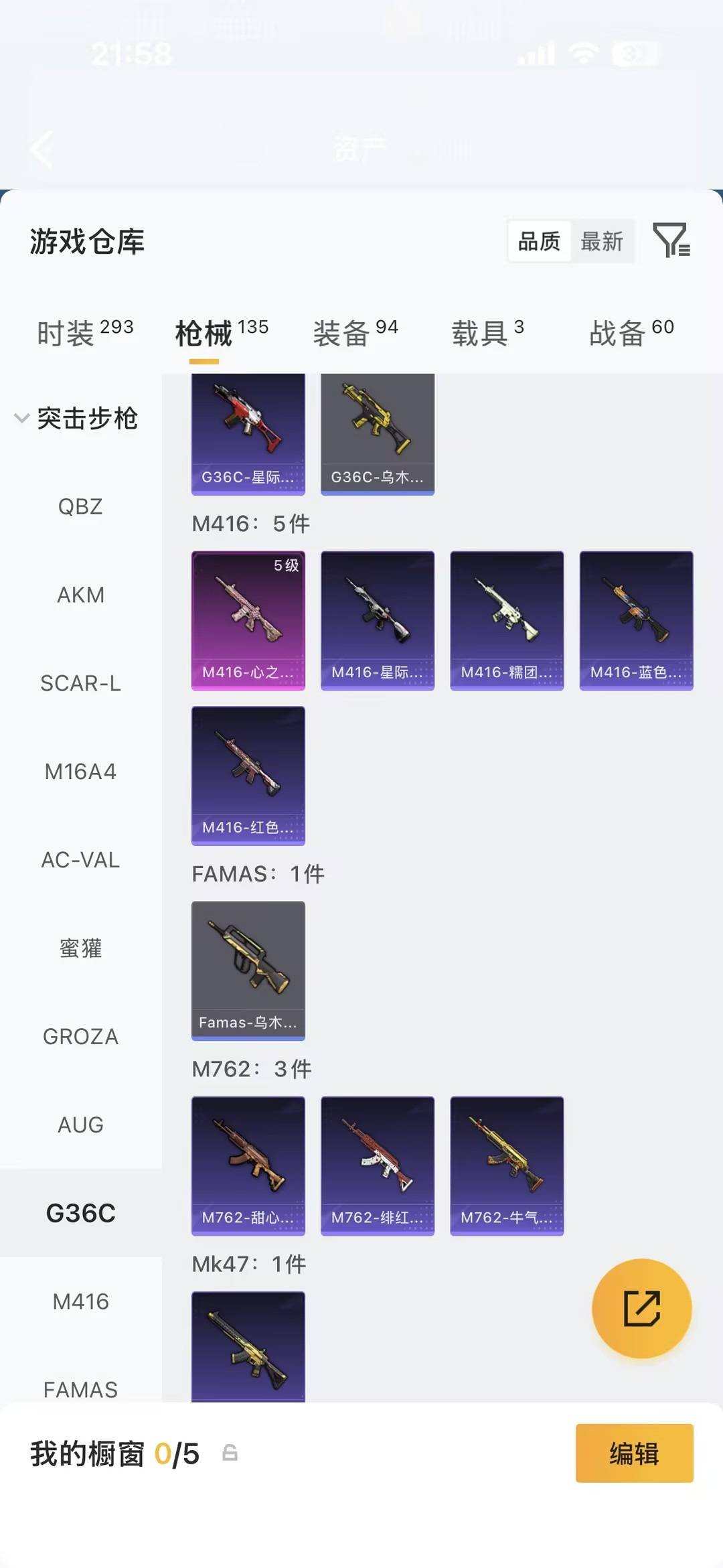Viewport: 723px width, 1568px height.
Task: Open the filter funnel icon
Action: 671,240
